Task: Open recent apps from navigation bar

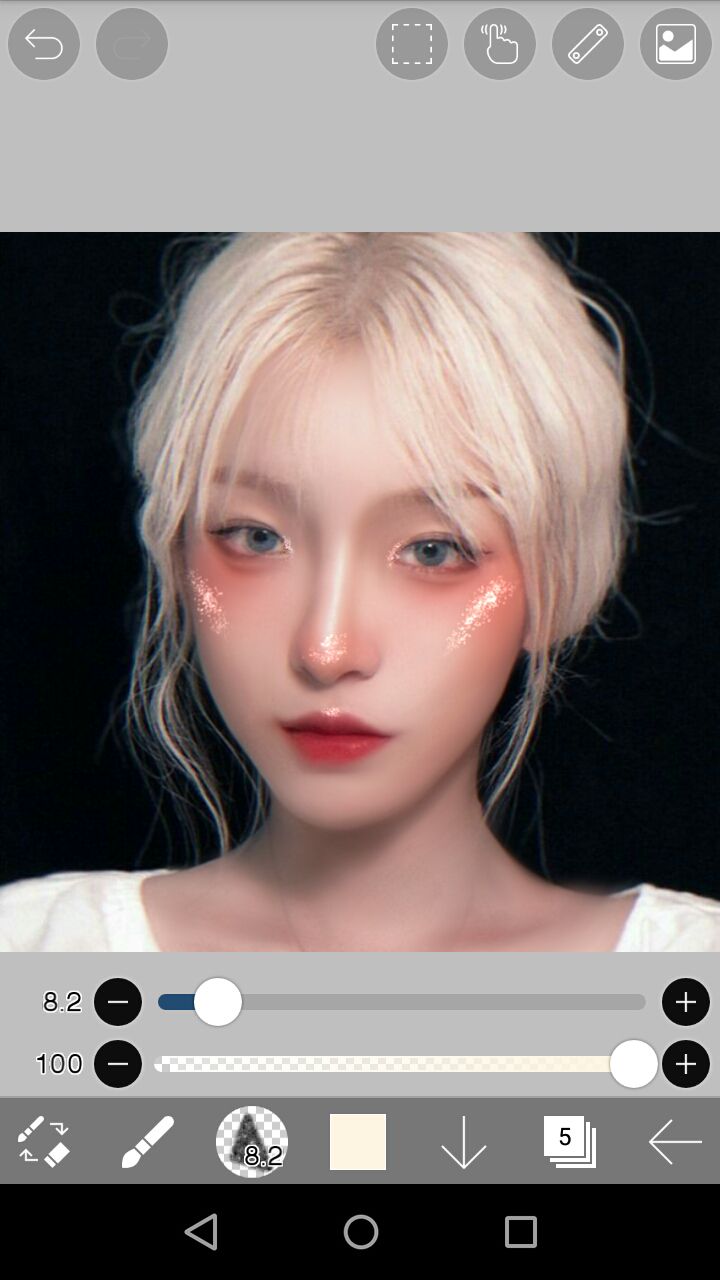Action: tap(520, 1232)
